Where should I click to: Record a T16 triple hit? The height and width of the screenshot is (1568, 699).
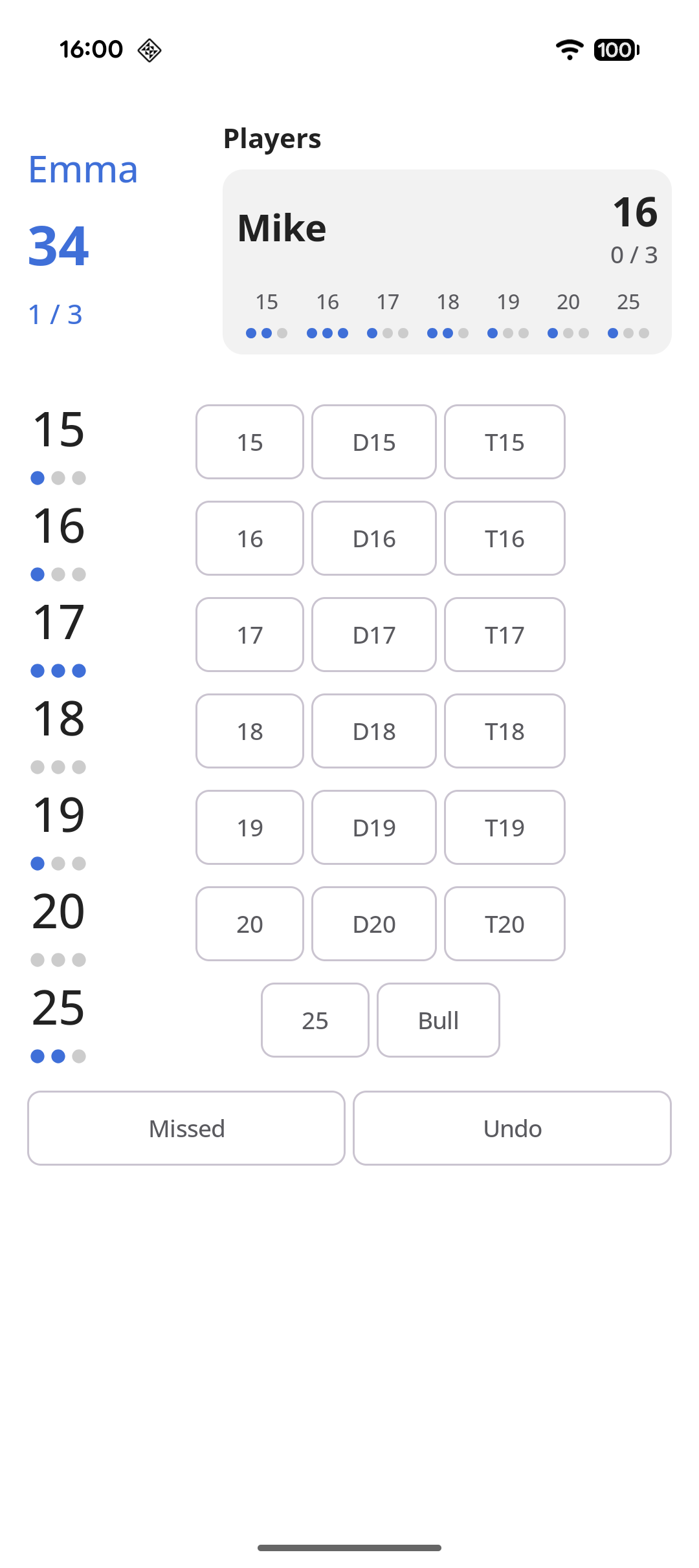pos(505,538)
